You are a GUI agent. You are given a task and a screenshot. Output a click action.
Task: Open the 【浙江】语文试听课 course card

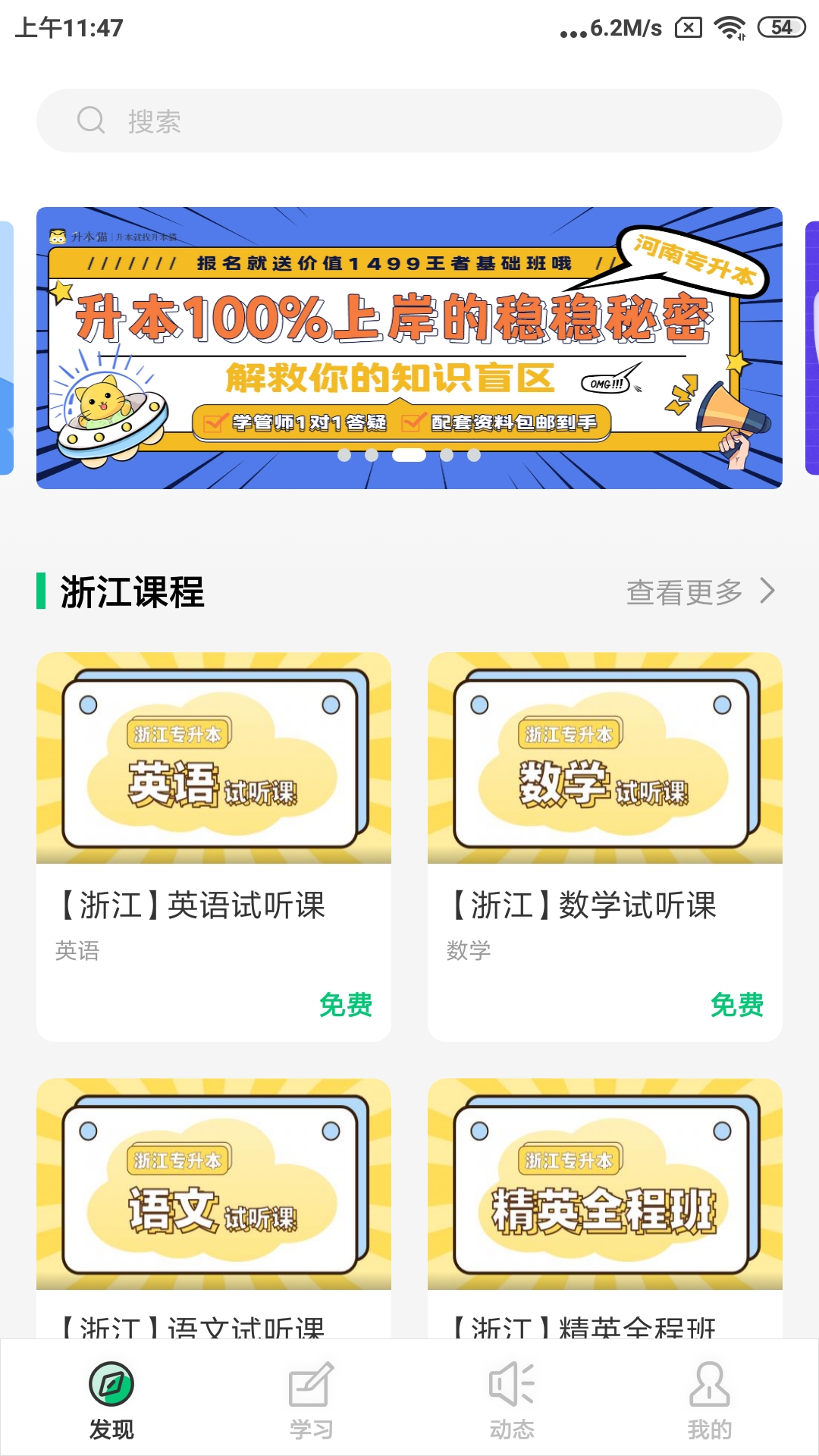point(214,1209)
